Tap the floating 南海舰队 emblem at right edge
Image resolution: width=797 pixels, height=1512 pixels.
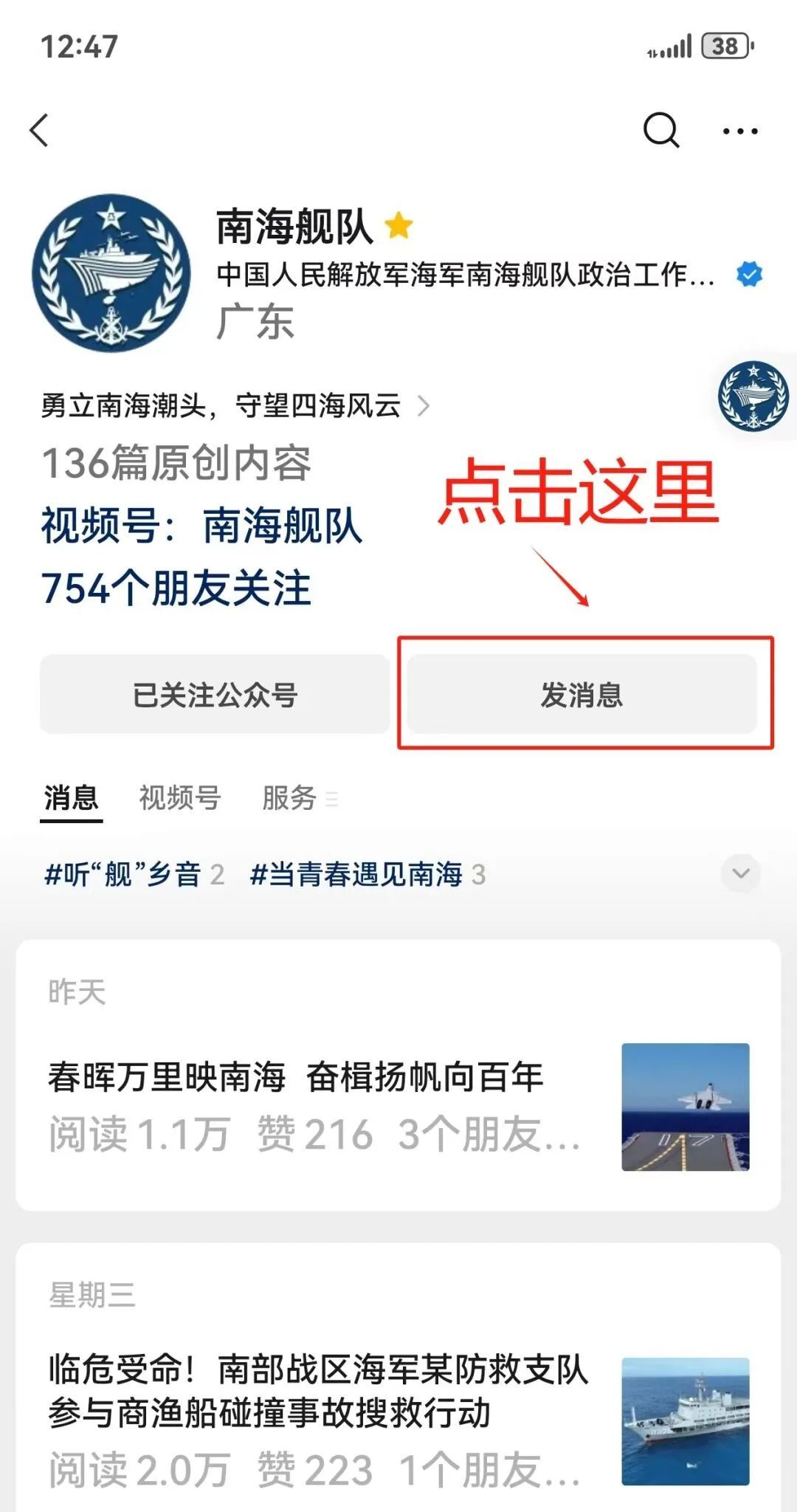pos(753,396)
